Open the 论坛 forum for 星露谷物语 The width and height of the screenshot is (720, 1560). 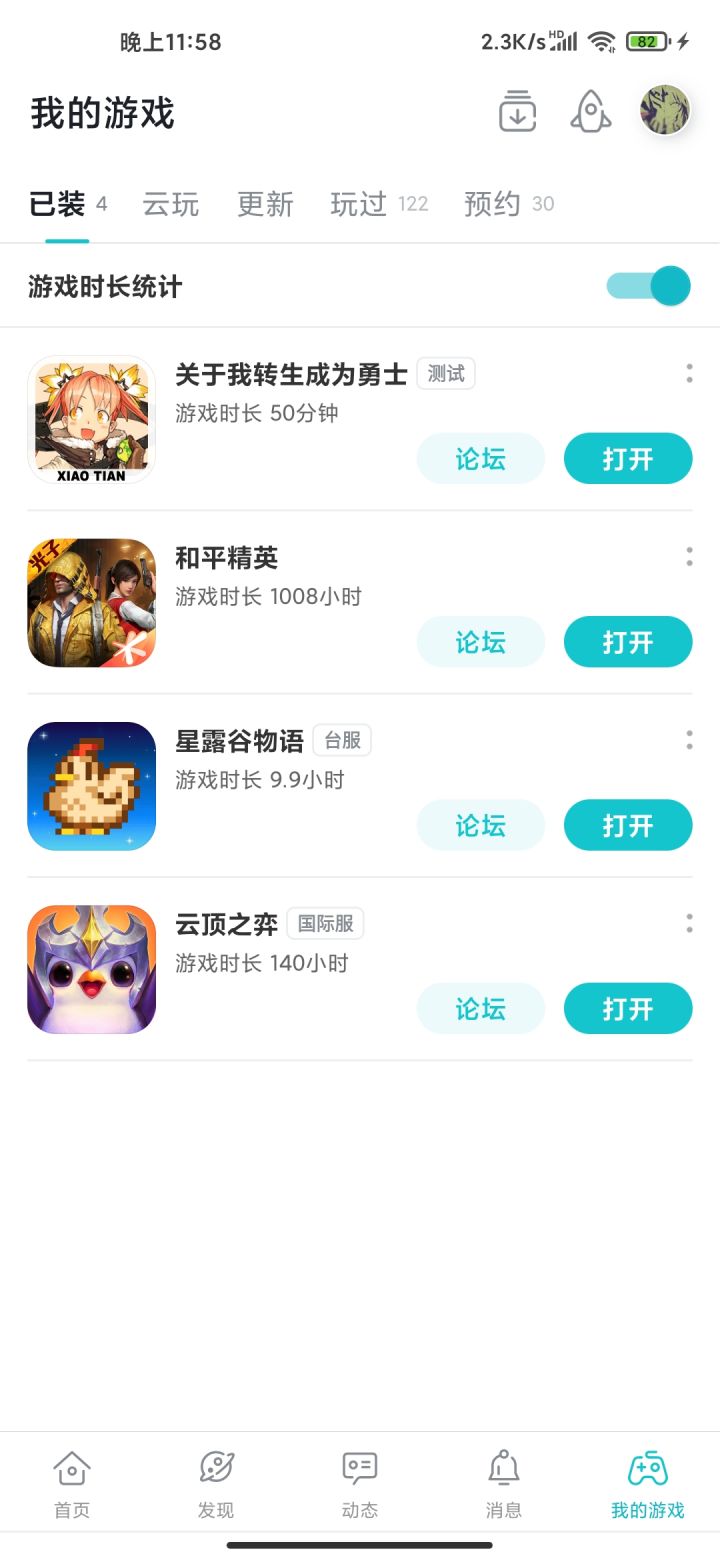480,825
